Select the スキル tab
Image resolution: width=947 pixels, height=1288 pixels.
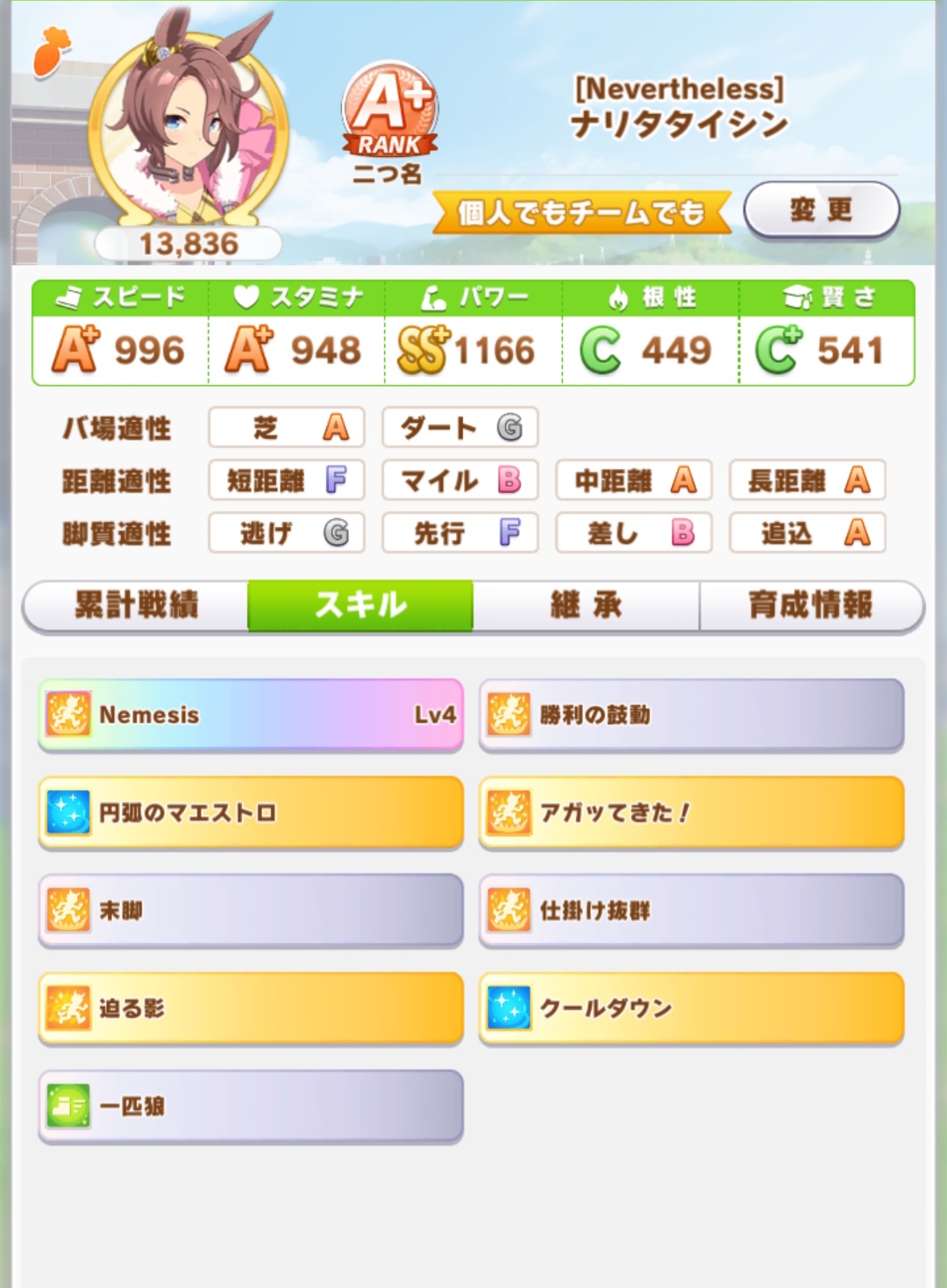[360, 605]
